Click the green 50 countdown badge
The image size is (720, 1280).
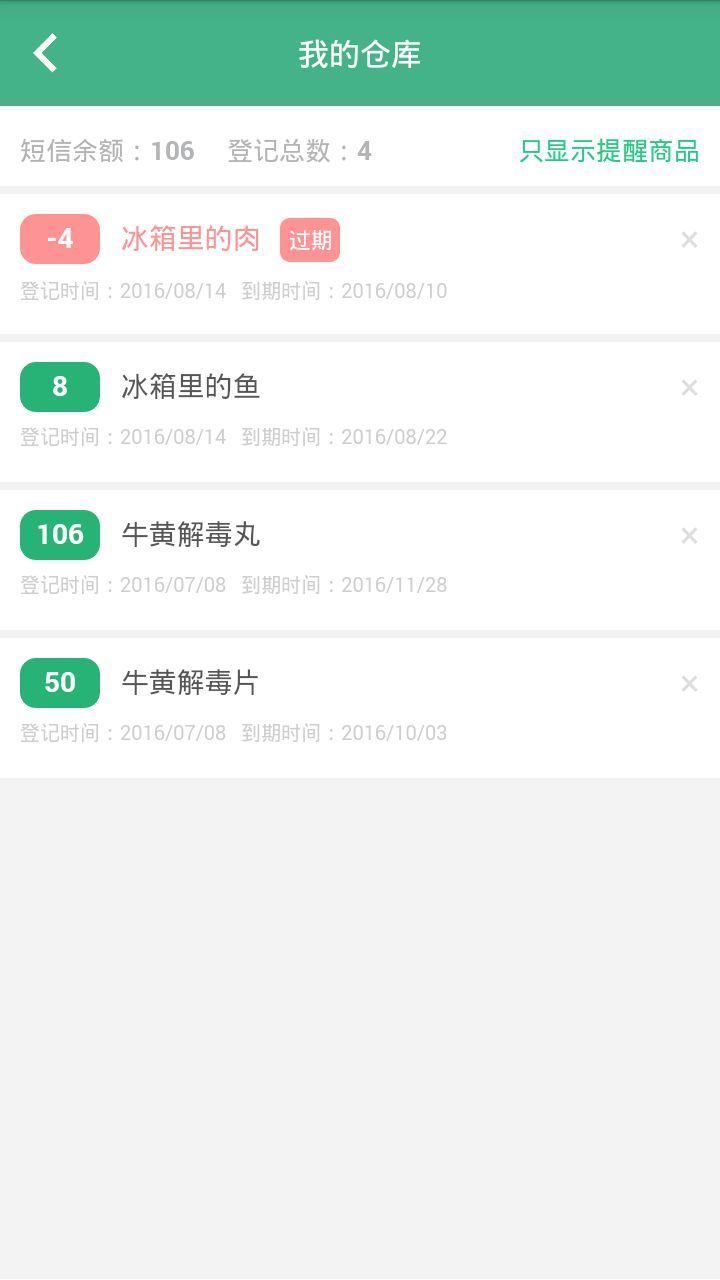pos(59,683)
